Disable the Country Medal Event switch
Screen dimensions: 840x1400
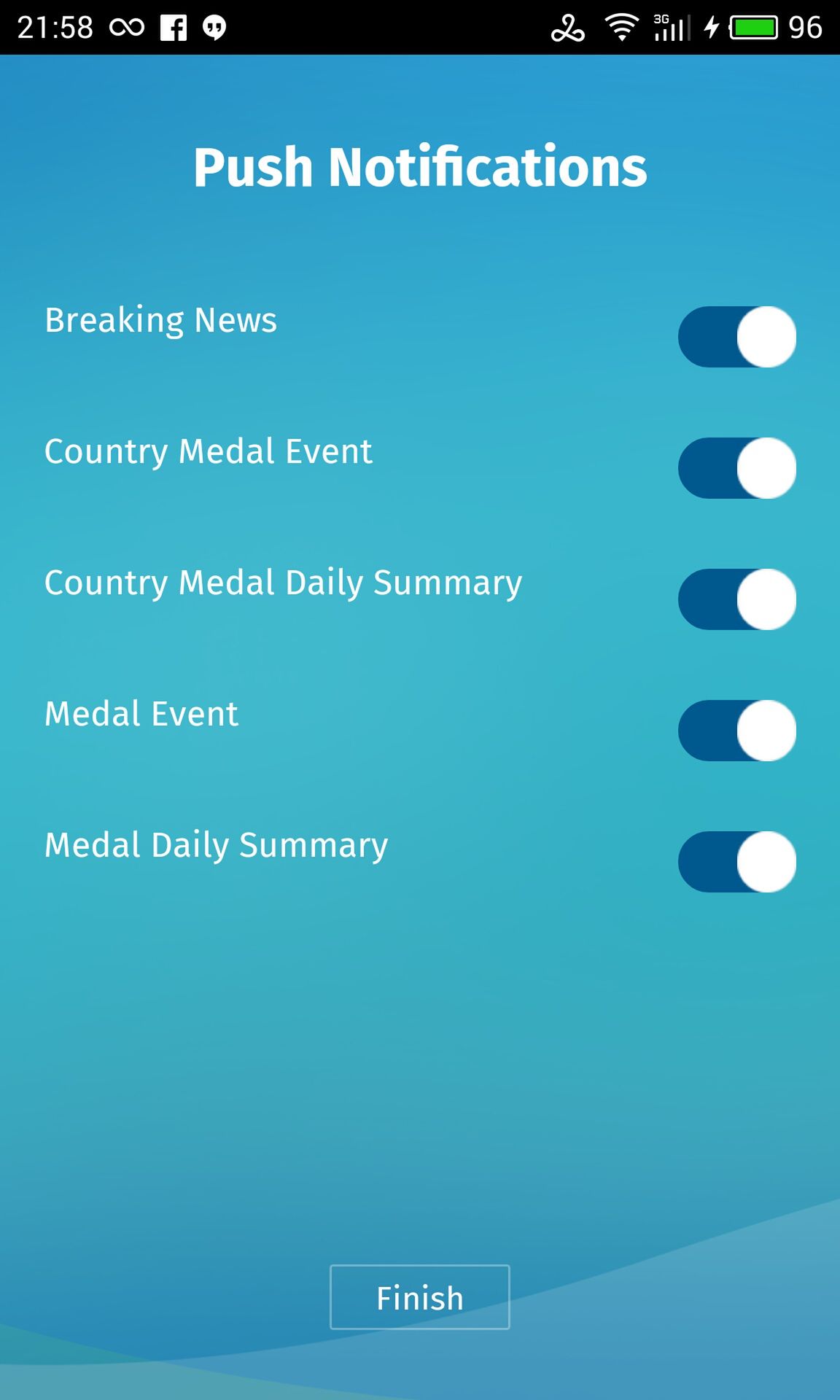[736, 468]
